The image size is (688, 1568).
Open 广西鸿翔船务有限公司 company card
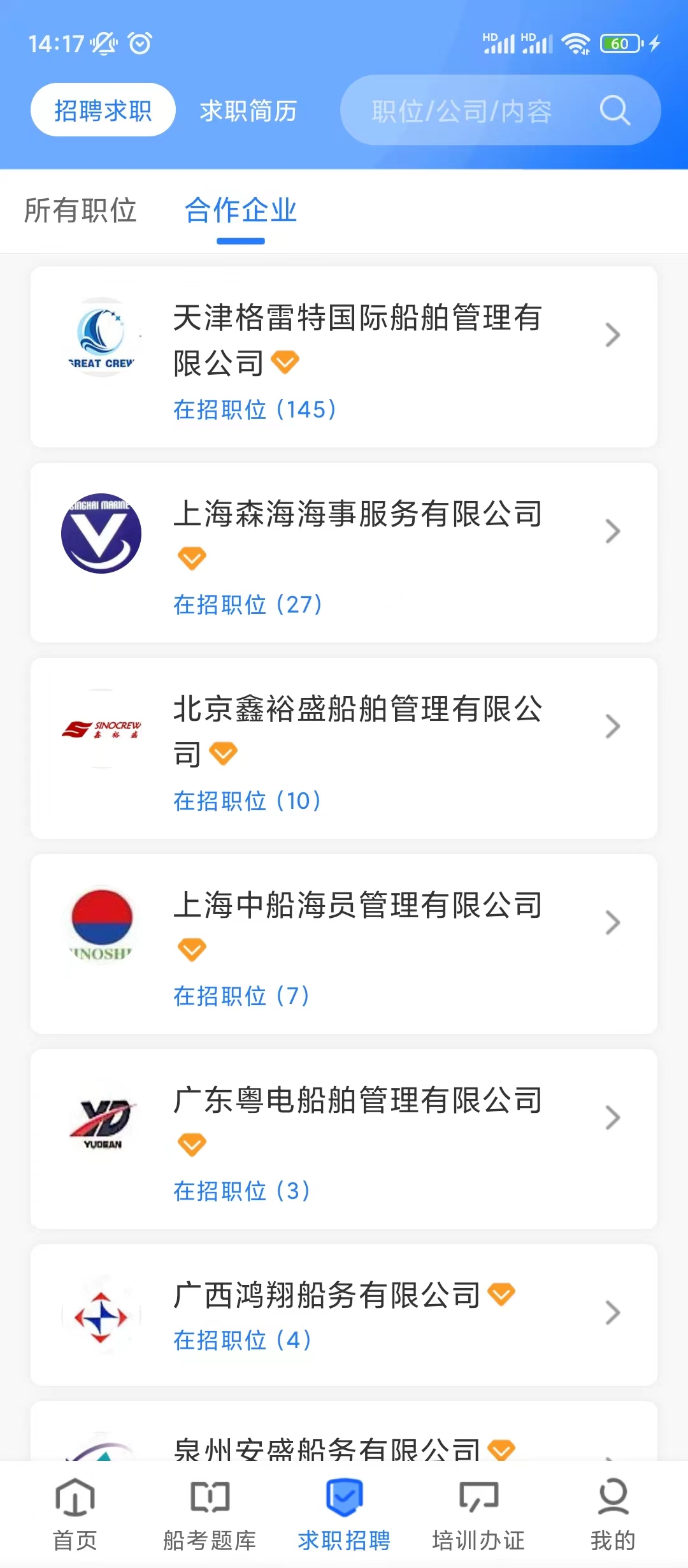tap(344, 1315)
